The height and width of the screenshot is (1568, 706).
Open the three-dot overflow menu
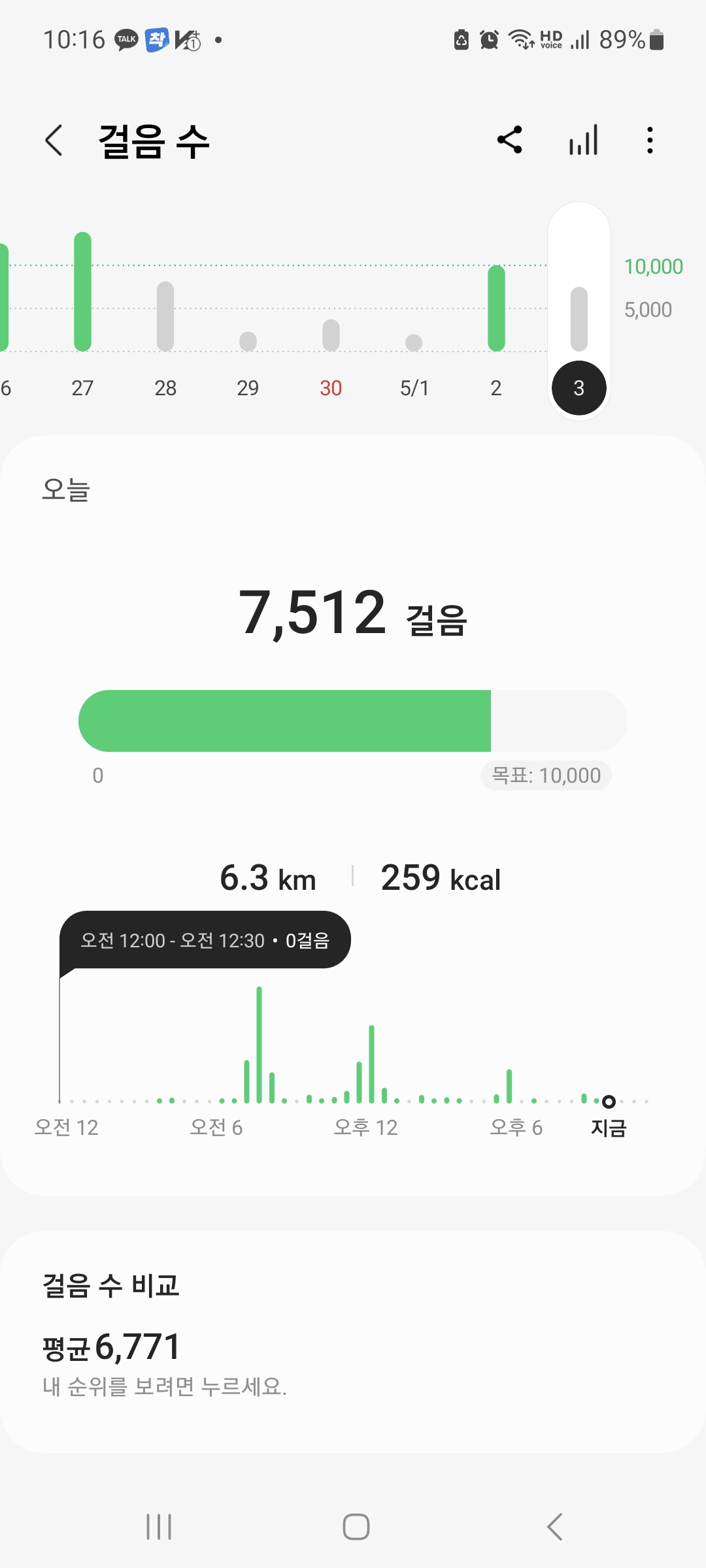650,140
